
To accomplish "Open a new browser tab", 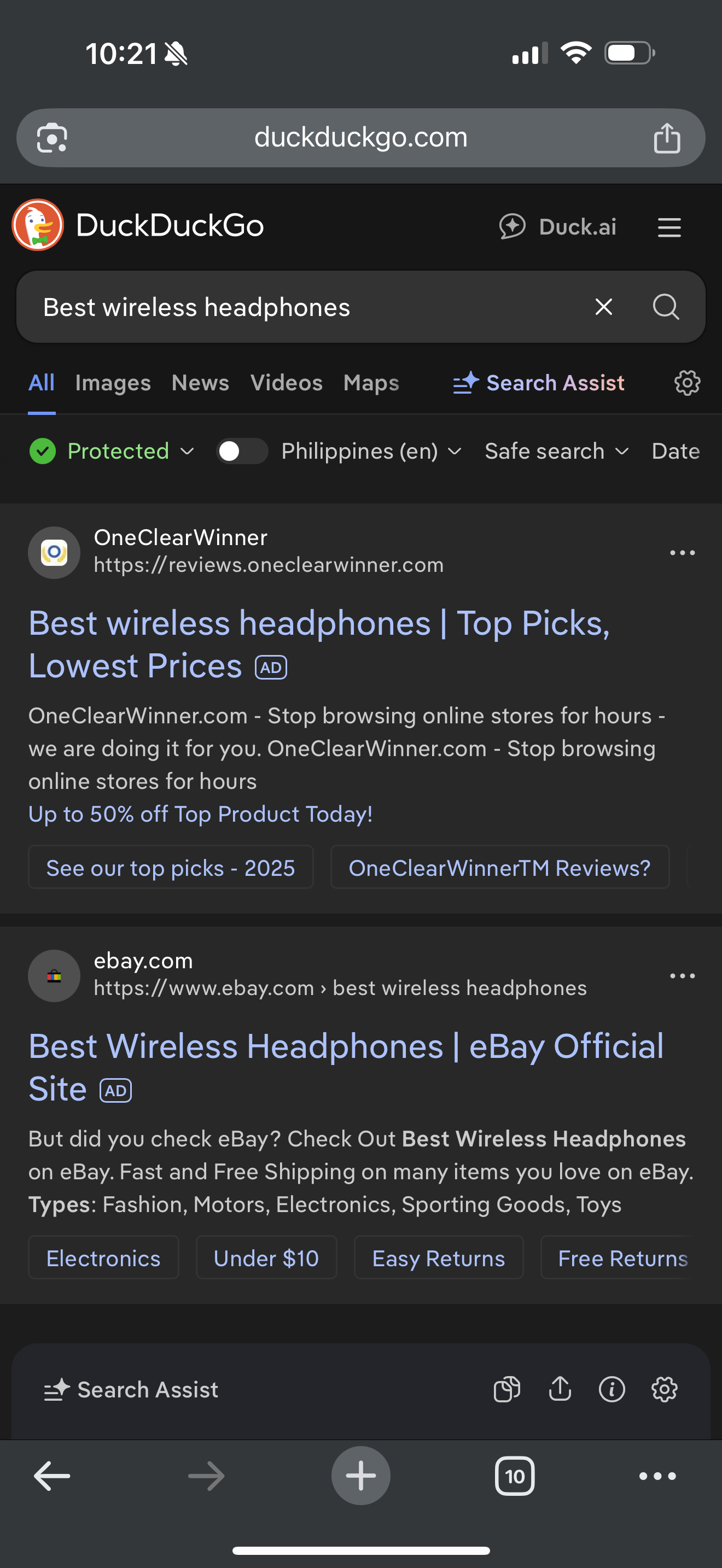I will (360, 1476).
